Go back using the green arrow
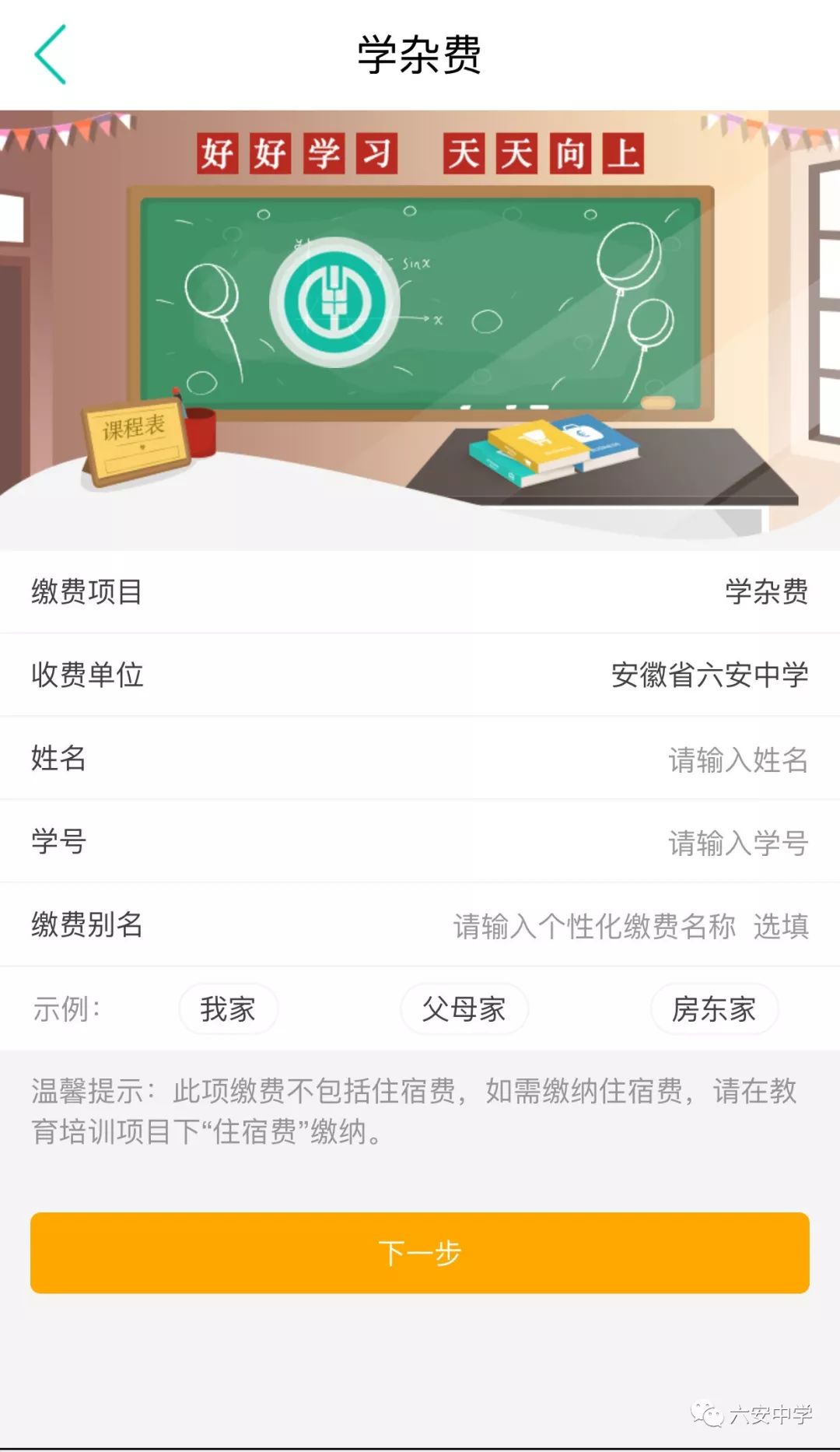This screenshot has width=840, height=1452. click(x=51, y=54)
